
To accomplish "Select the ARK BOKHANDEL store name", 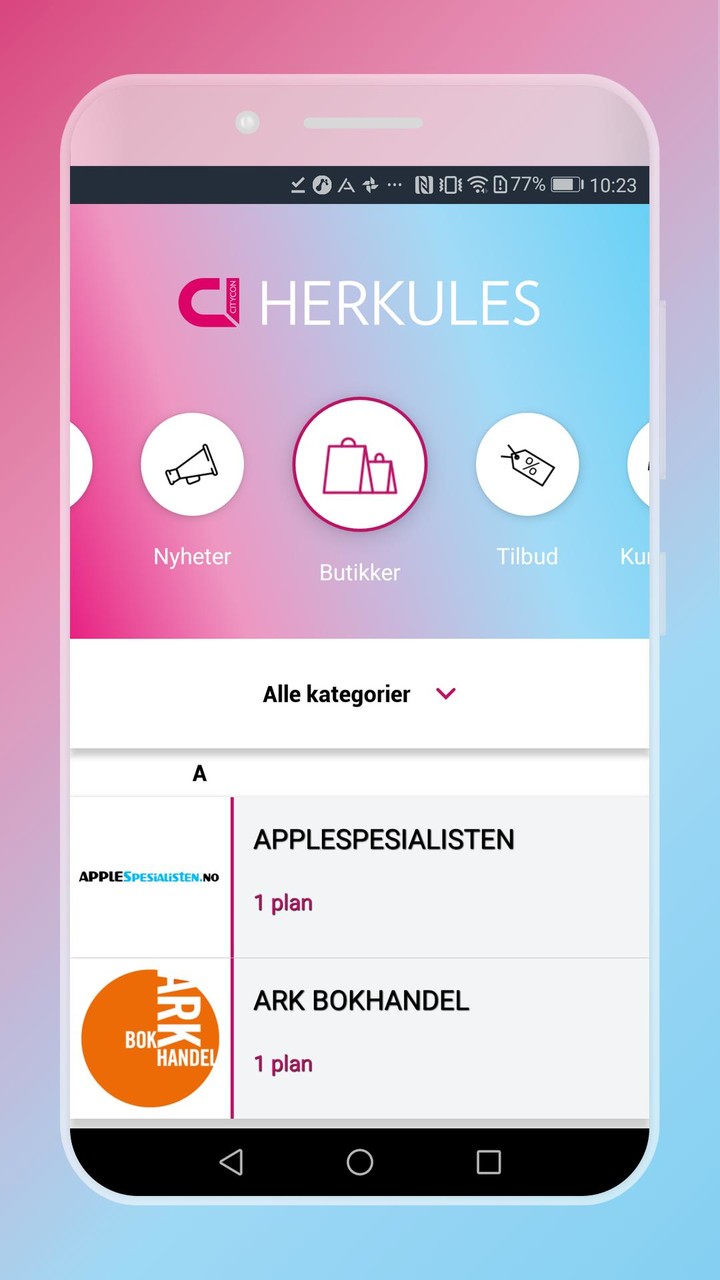I will click(x=361, y=1001).
